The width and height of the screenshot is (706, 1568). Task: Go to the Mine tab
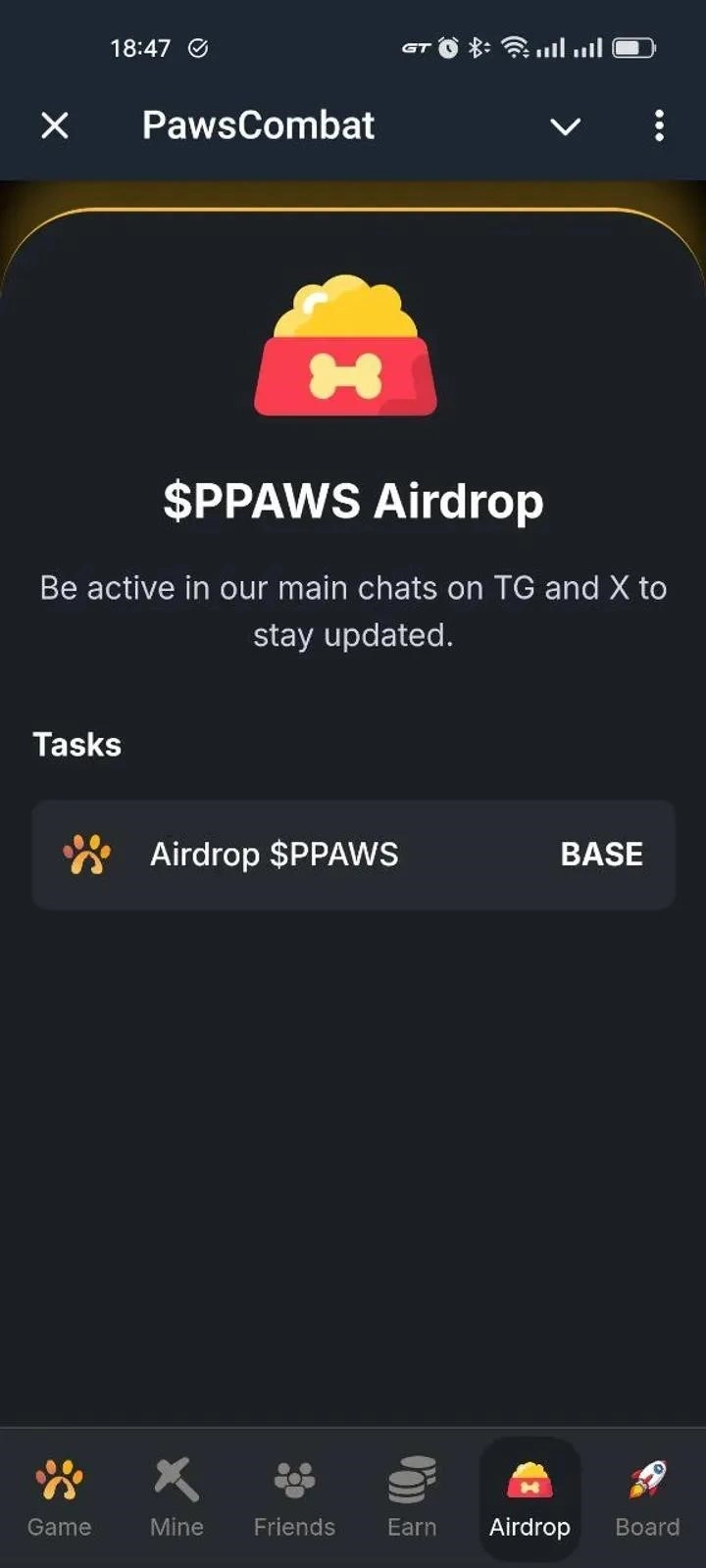coord(176,1497)
